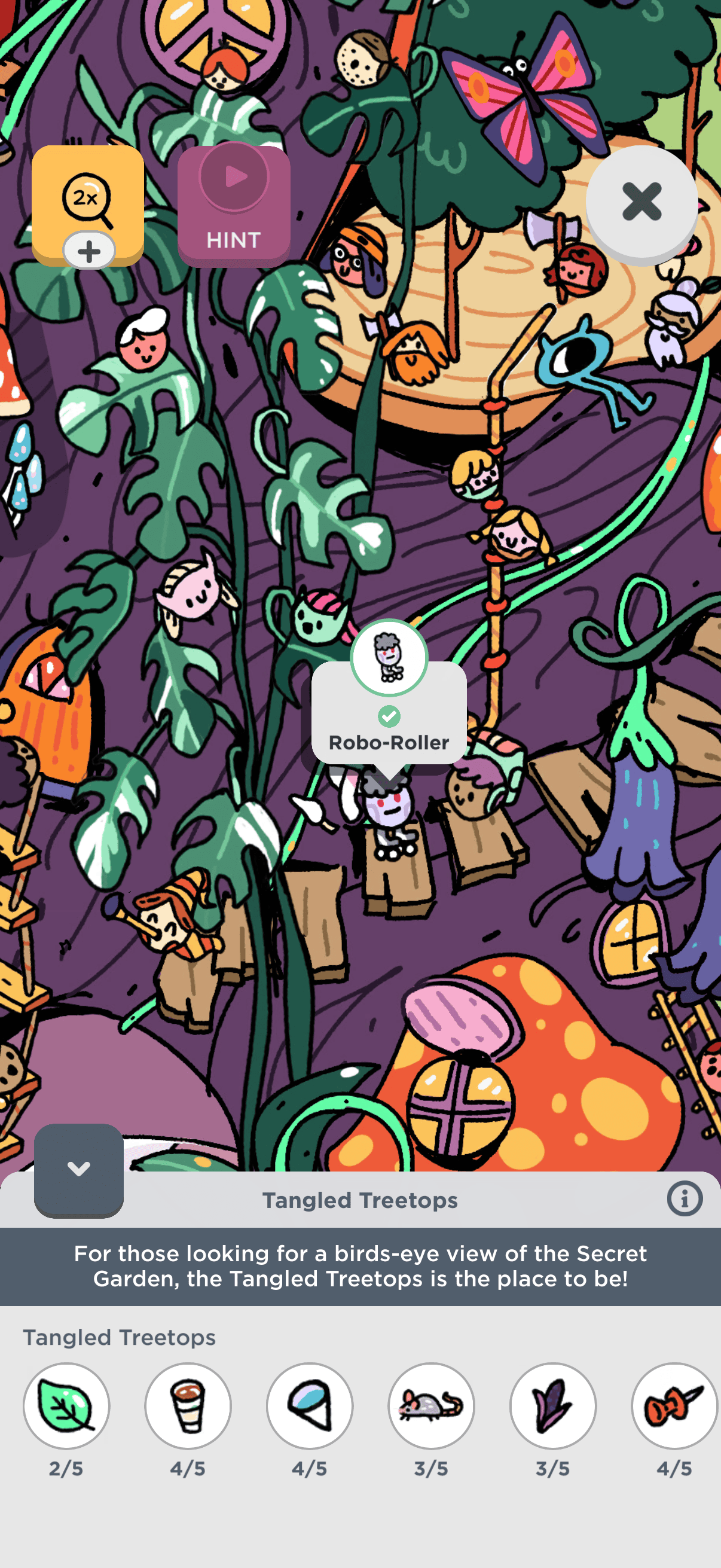Close the hidden object scene
Image resolution: width=721 pixels, height=1568 pixels.
click(x=641, y=202)
